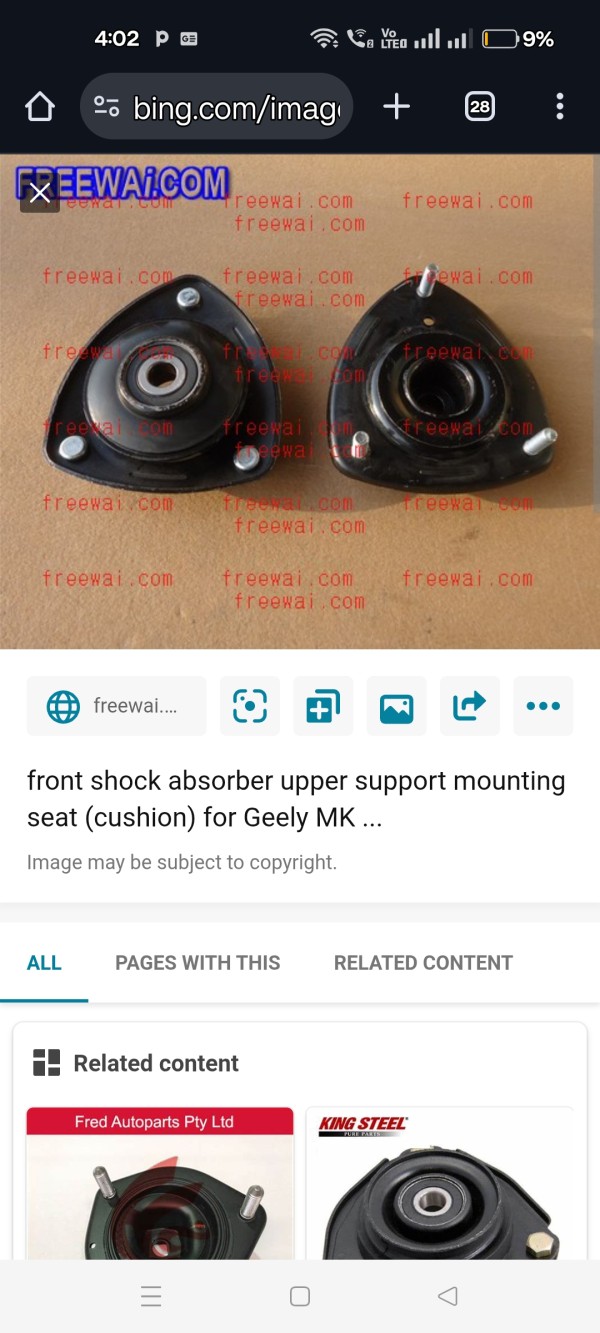The width and height of the screenshot is (600, 1333).
Task: Close the image preview
Action: click(x=40, y=193)
